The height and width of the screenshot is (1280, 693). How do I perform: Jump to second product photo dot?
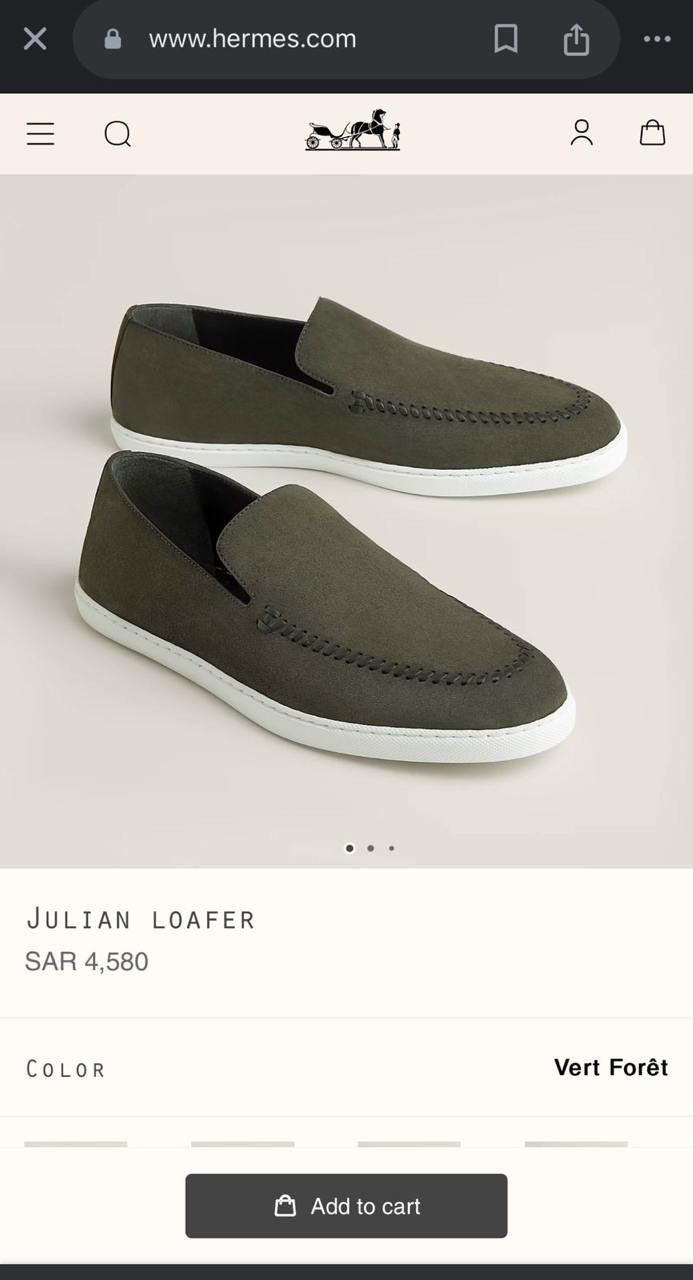[x=371, y=848]
